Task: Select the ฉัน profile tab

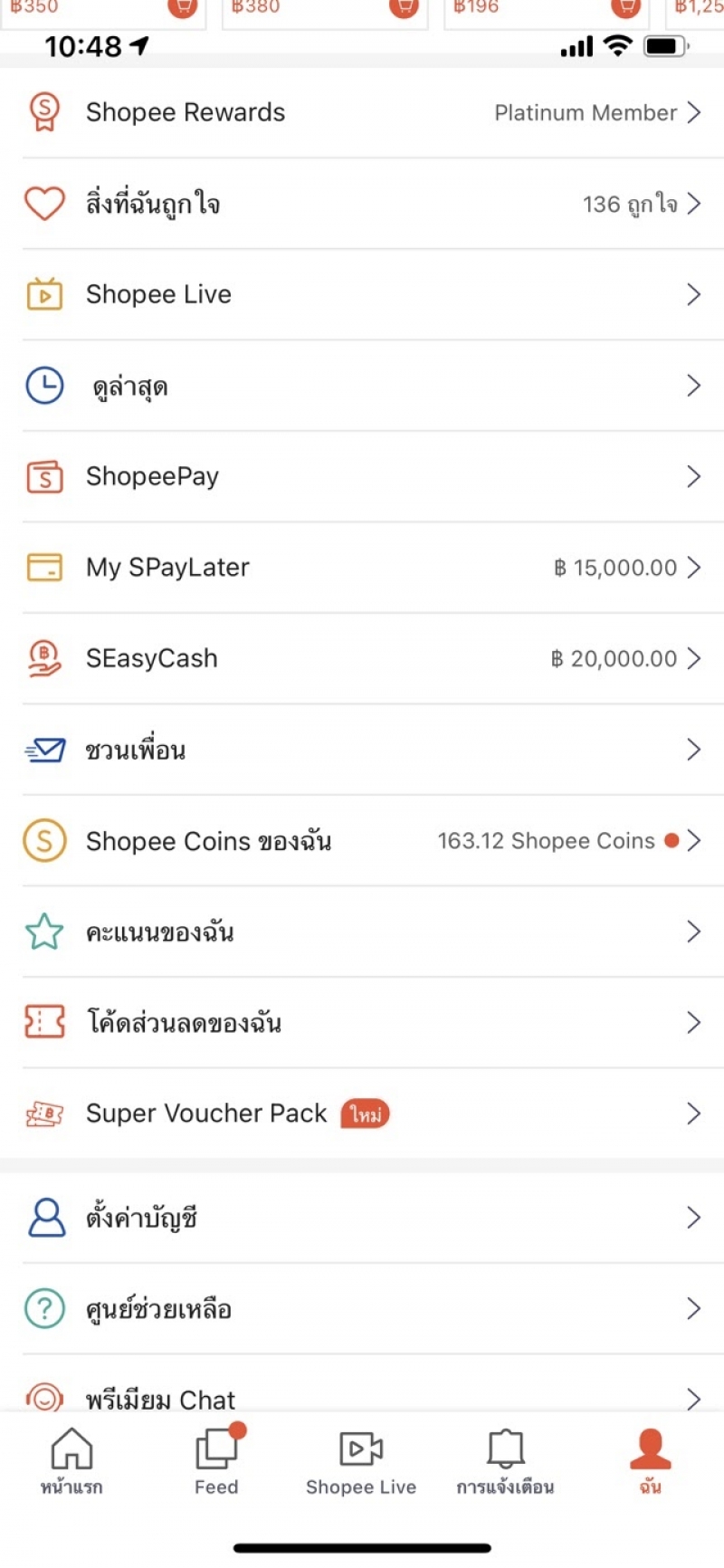Action: tap(651, 1460)
